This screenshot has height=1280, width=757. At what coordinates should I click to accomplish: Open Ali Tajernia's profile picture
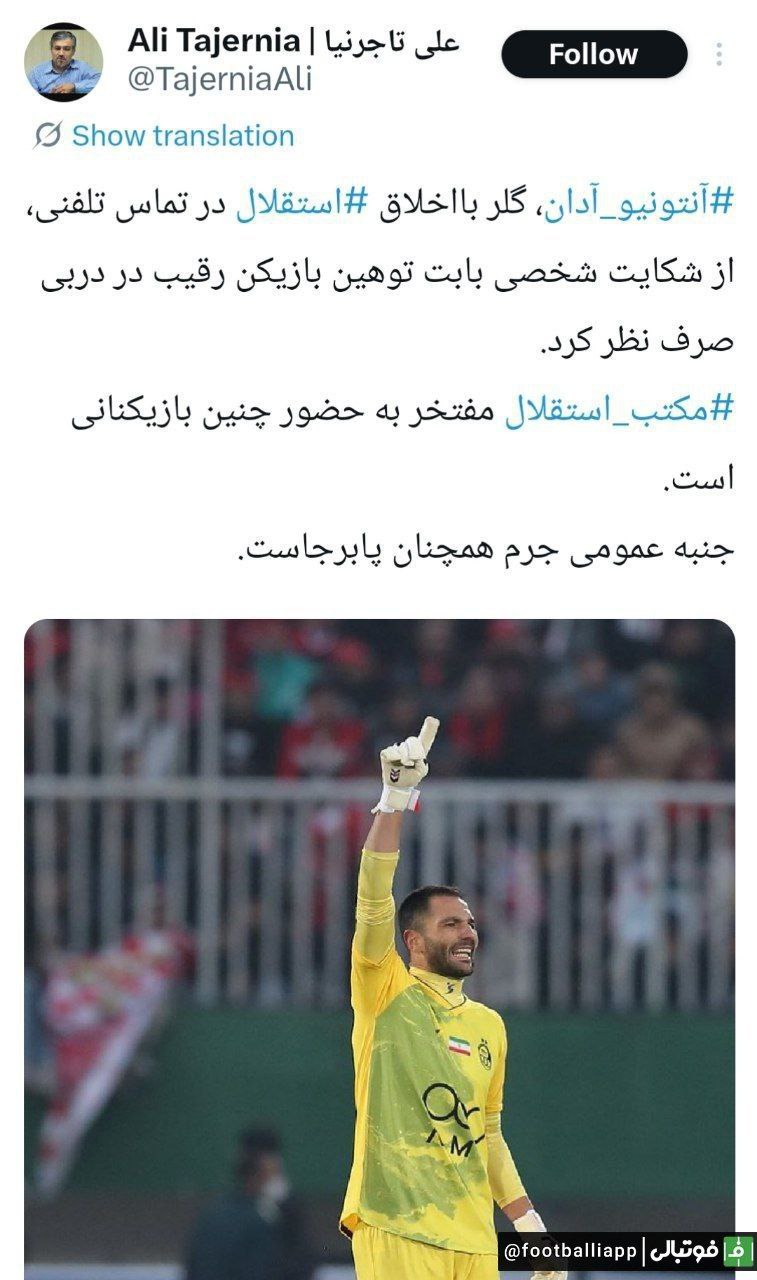tap(63, 62)
